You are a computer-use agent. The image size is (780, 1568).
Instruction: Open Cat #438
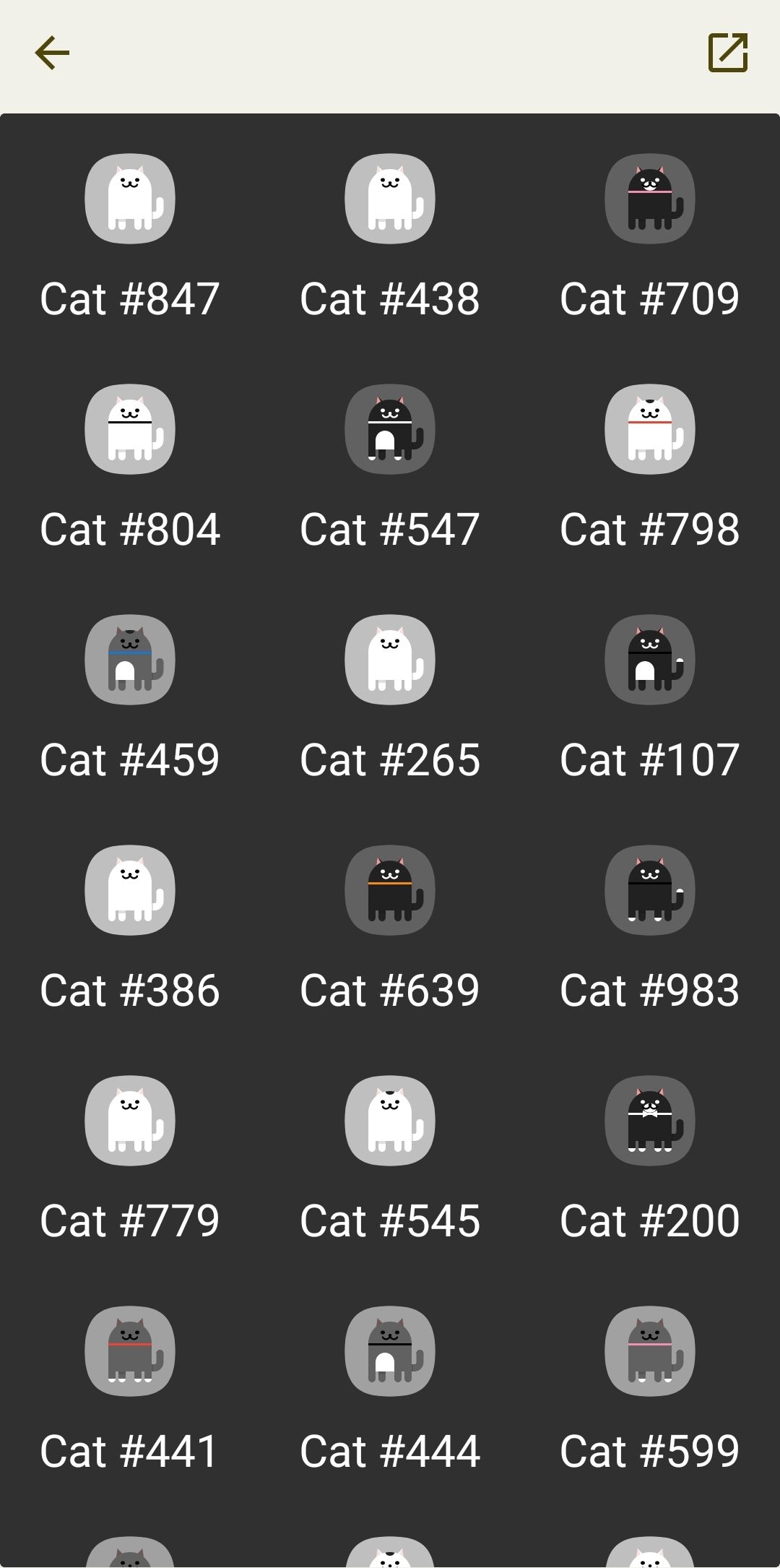coord(390,199)
